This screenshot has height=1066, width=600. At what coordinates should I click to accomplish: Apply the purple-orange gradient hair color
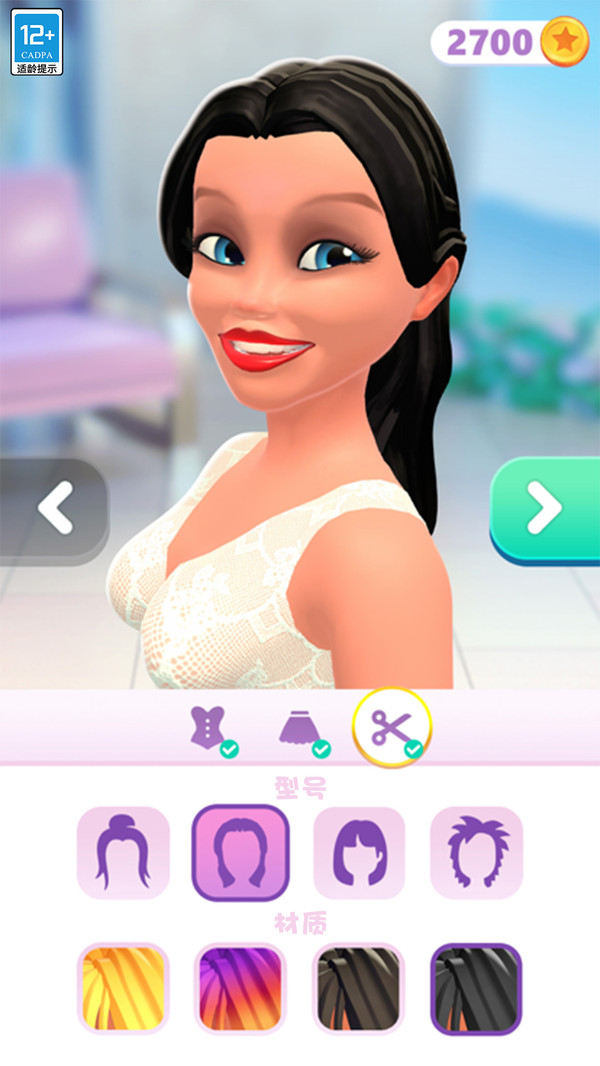(x=241, y=988)
